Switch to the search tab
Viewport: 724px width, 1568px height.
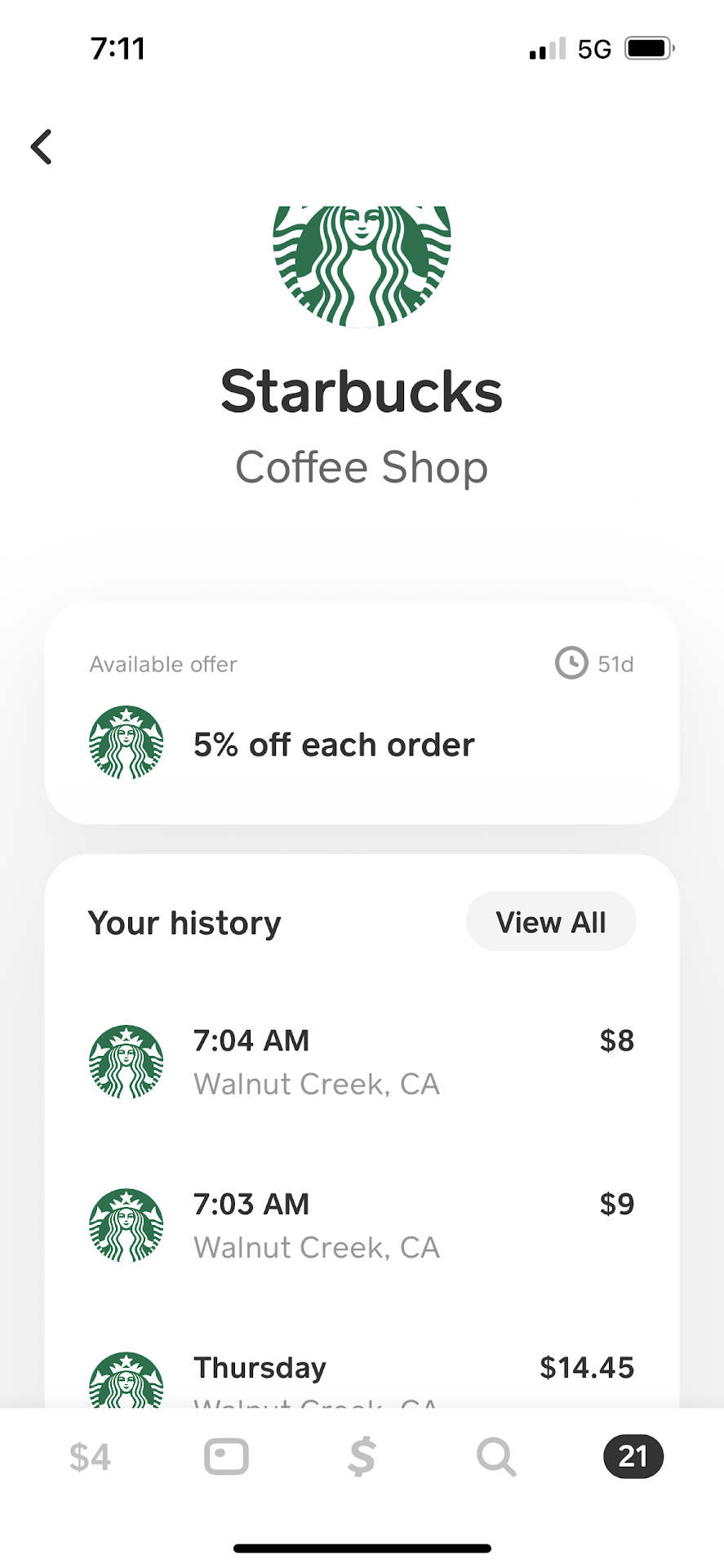coord(496,1457)
